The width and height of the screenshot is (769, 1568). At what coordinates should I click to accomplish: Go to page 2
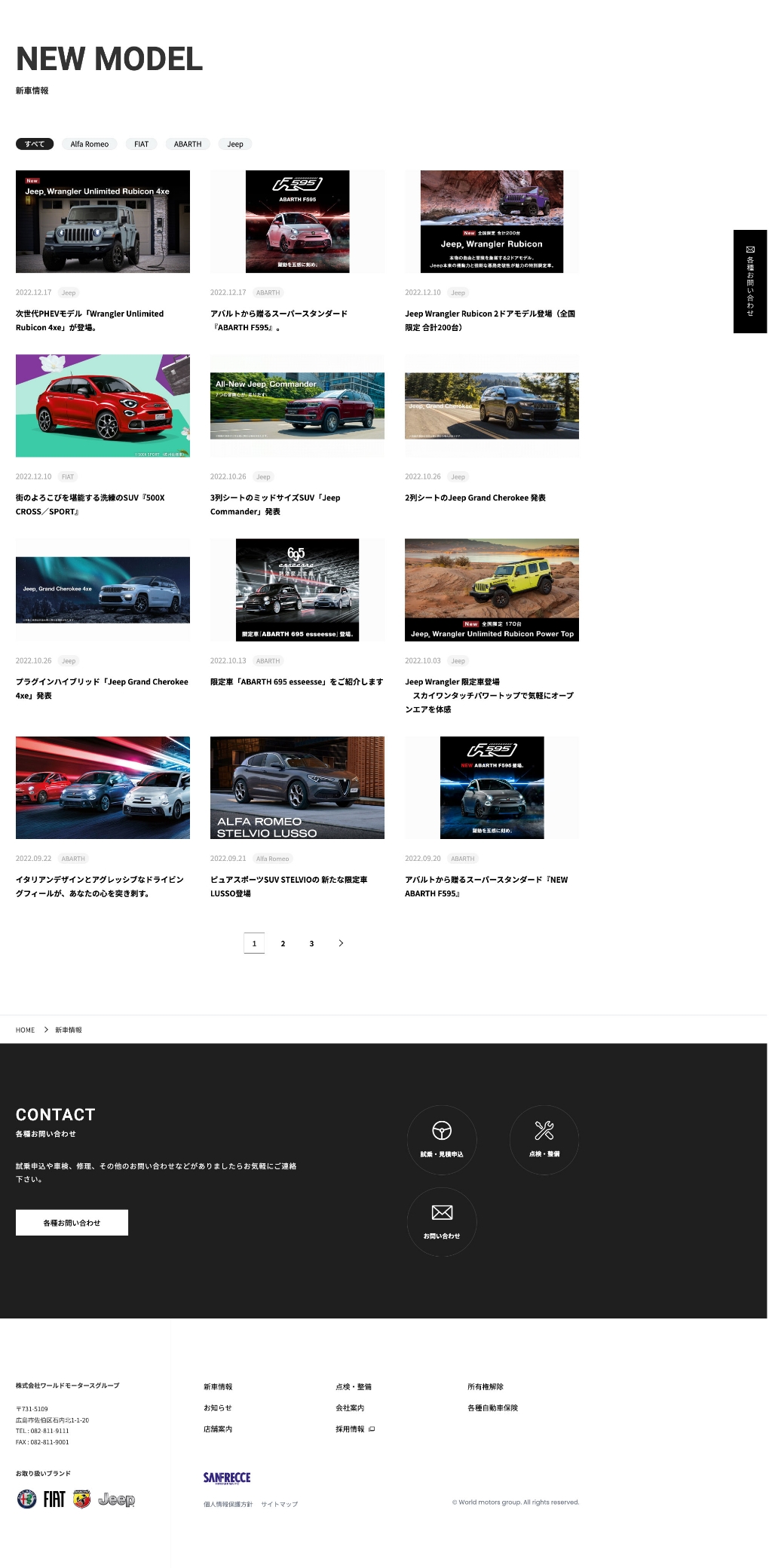283,943
